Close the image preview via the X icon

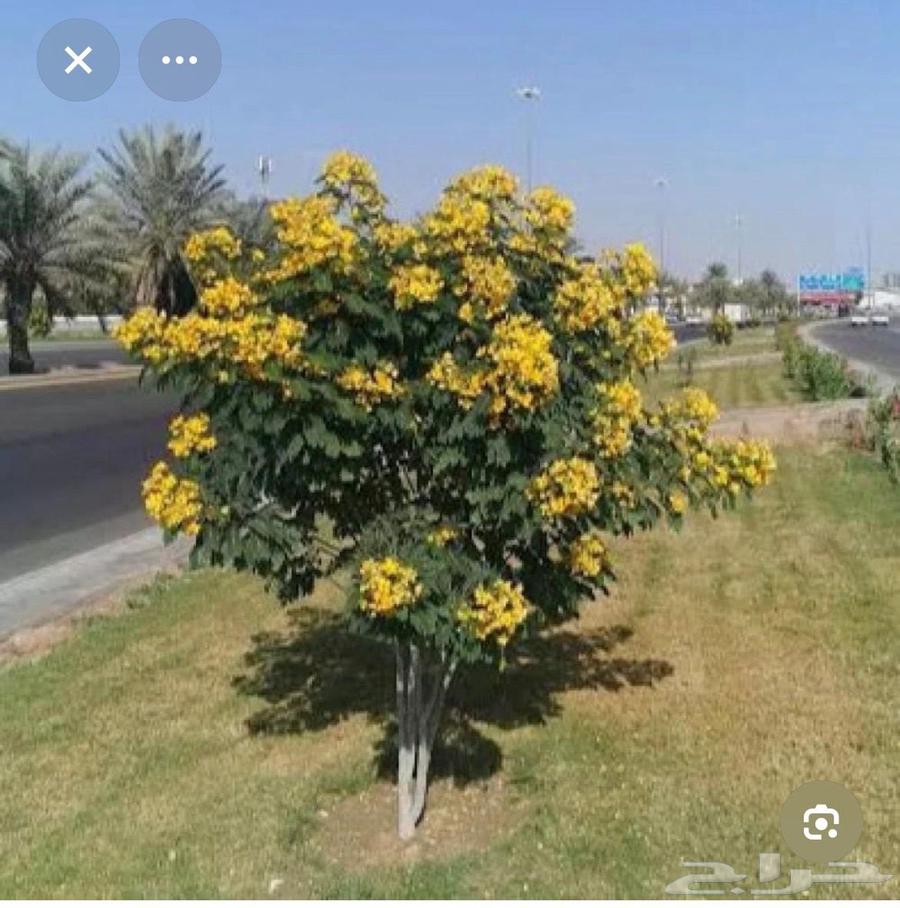[78, 59]
